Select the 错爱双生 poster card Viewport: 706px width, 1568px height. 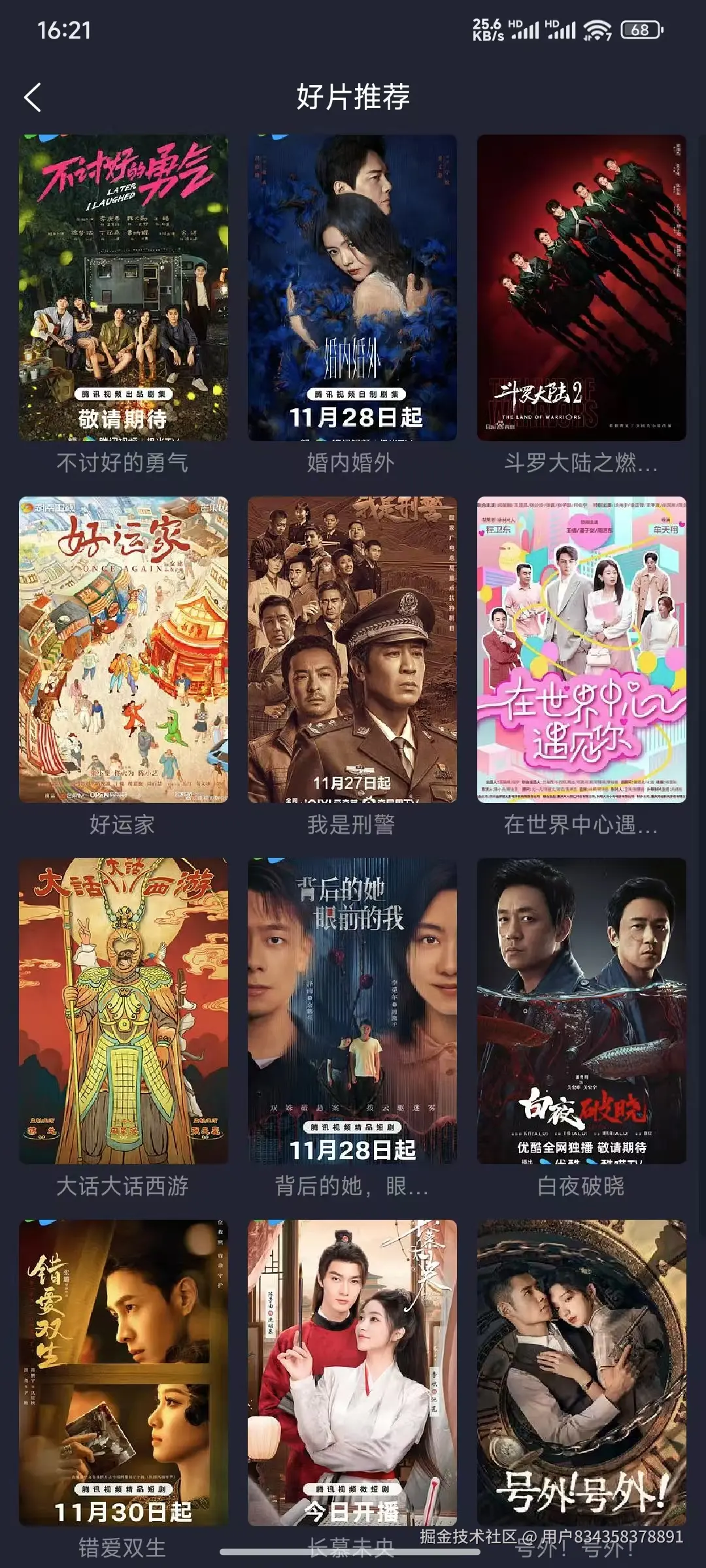click(x=124, y=1372)
